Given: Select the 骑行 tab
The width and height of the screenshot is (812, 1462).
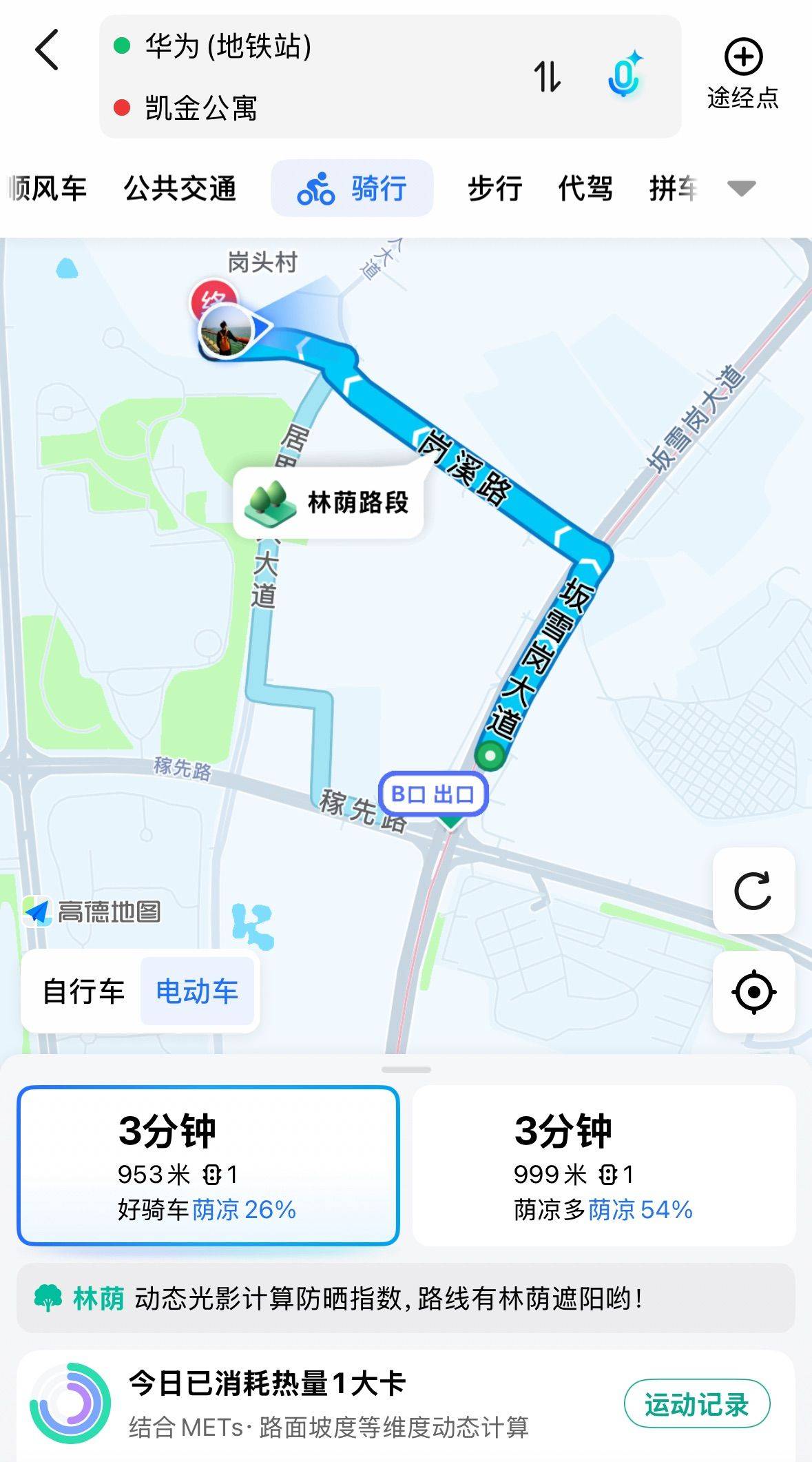Looking at the screenshot, I should click(x=352, y=188).
